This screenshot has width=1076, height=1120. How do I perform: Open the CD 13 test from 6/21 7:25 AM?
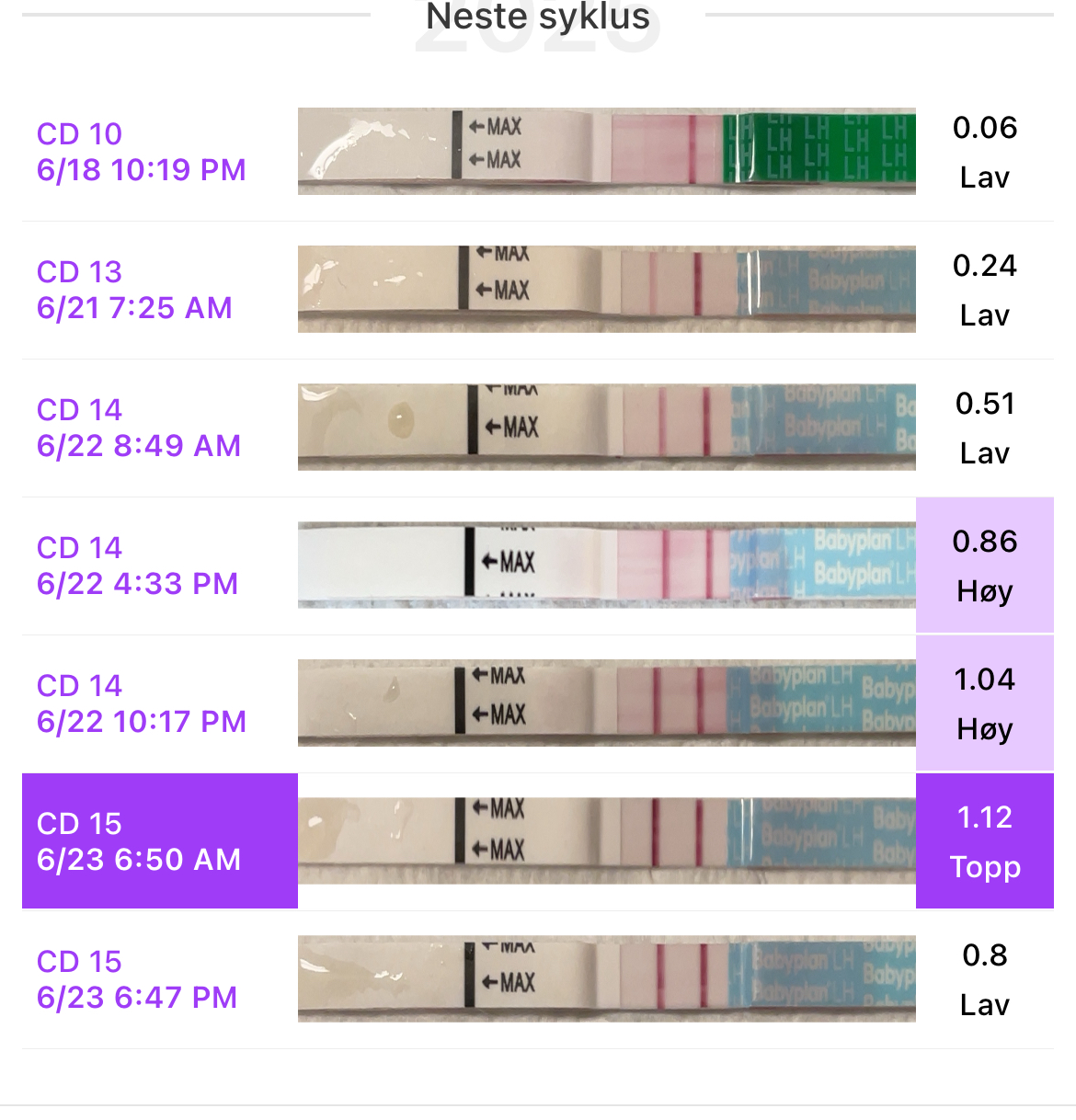(x=134, y=290)
